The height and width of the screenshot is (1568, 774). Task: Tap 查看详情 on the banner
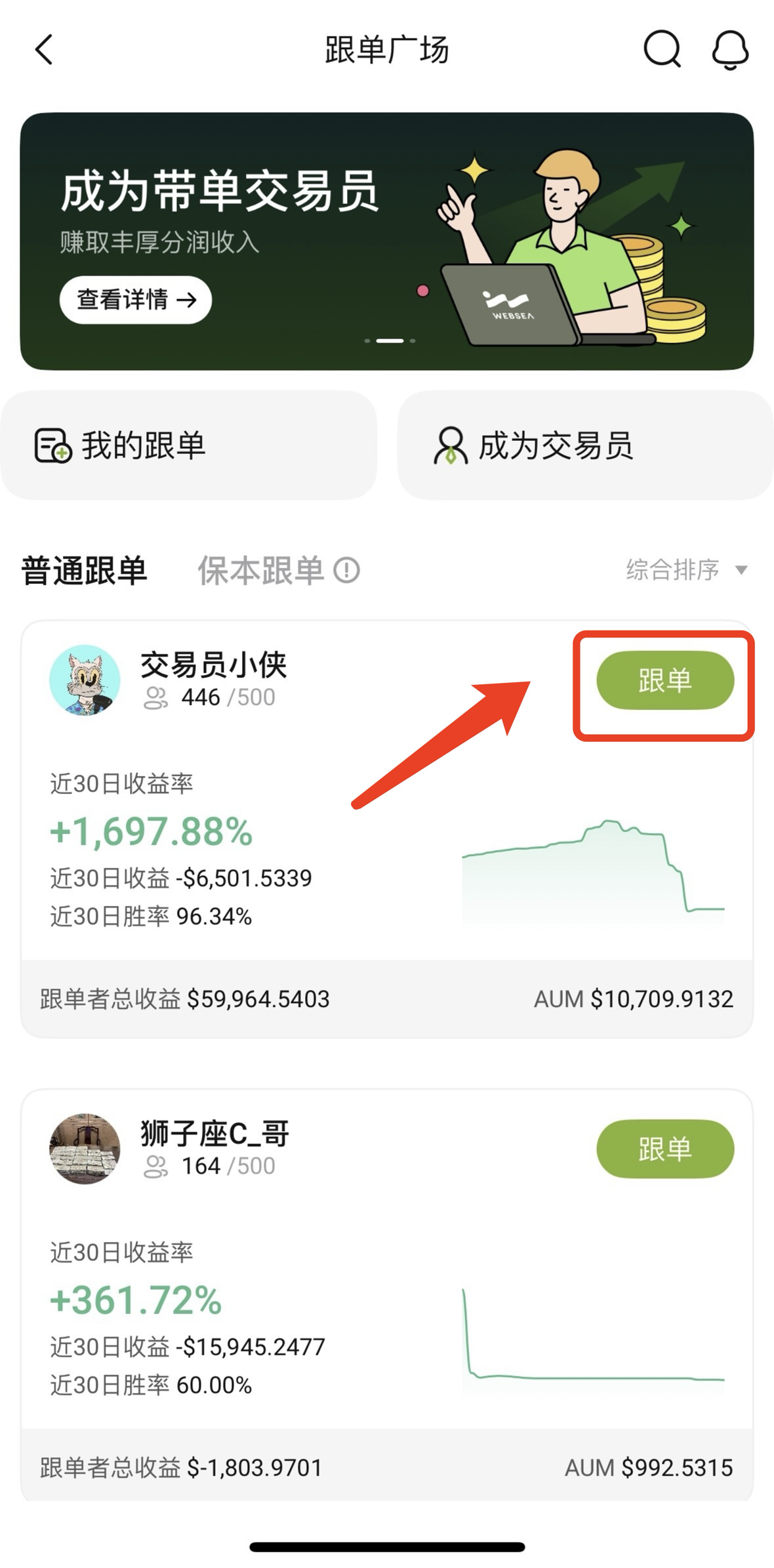pos(136,300)
